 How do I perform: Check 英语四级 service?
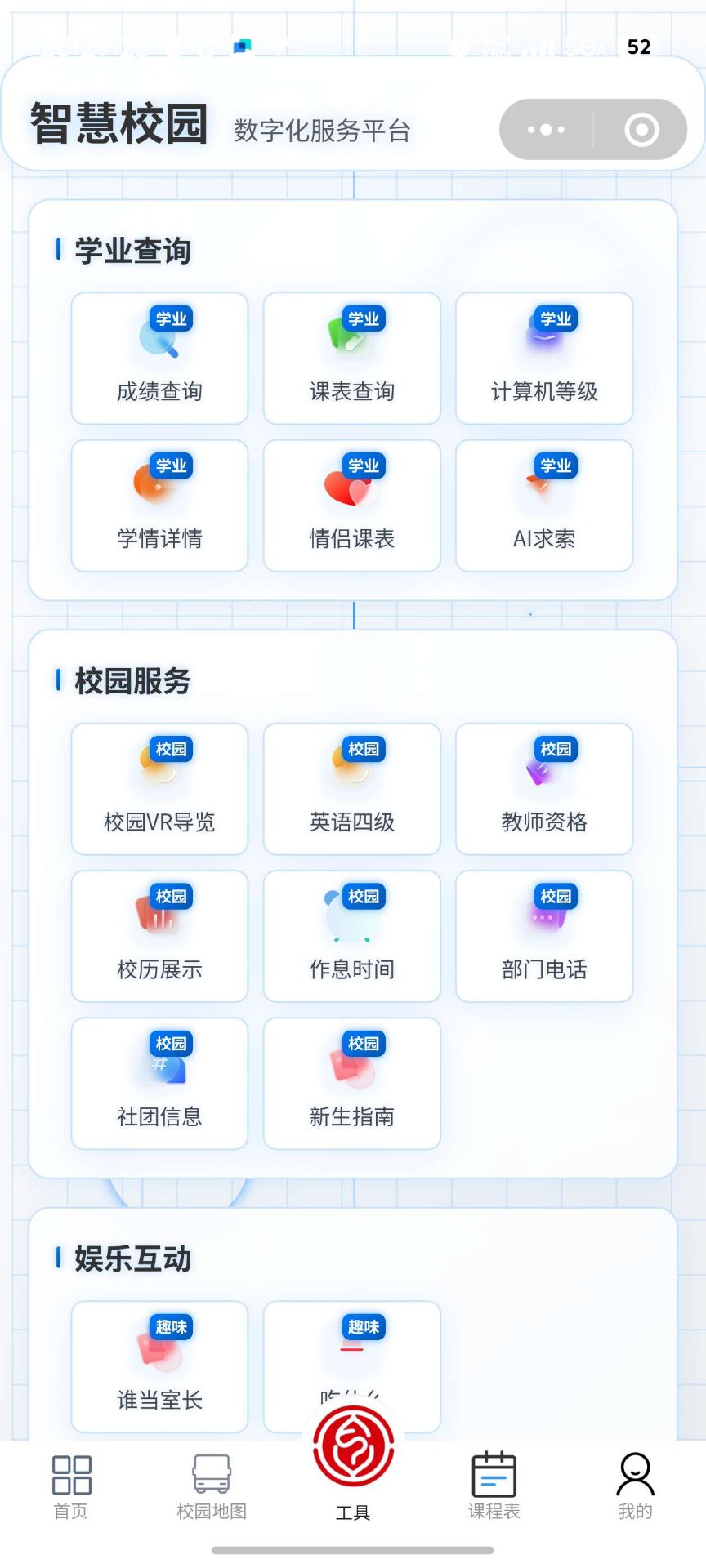(x=352, y=789)
